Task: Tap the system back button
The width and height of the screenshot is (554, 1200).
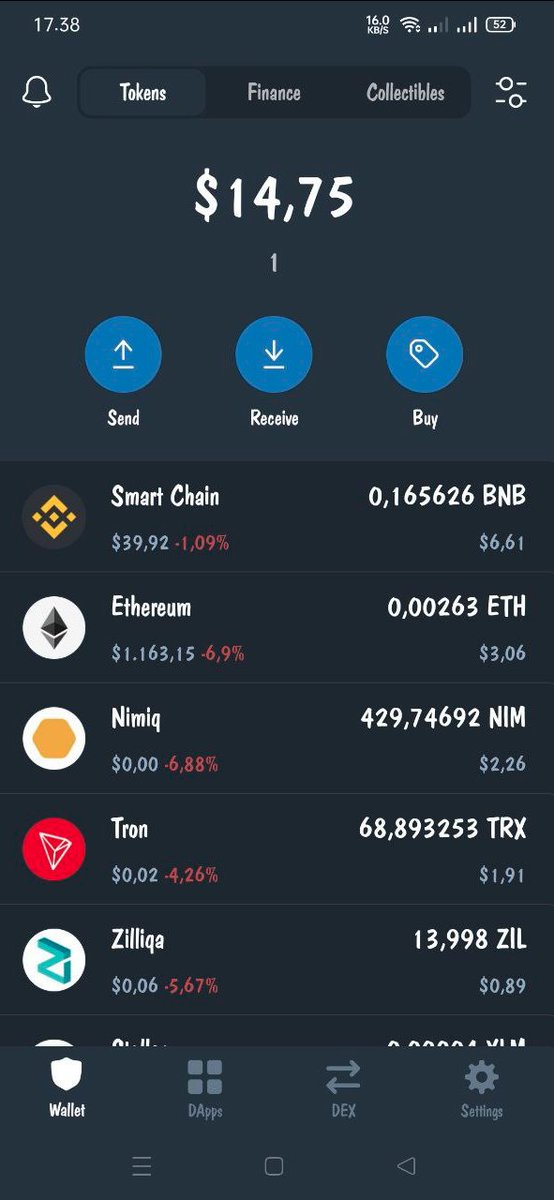Action: click(x=405, y=1166)
